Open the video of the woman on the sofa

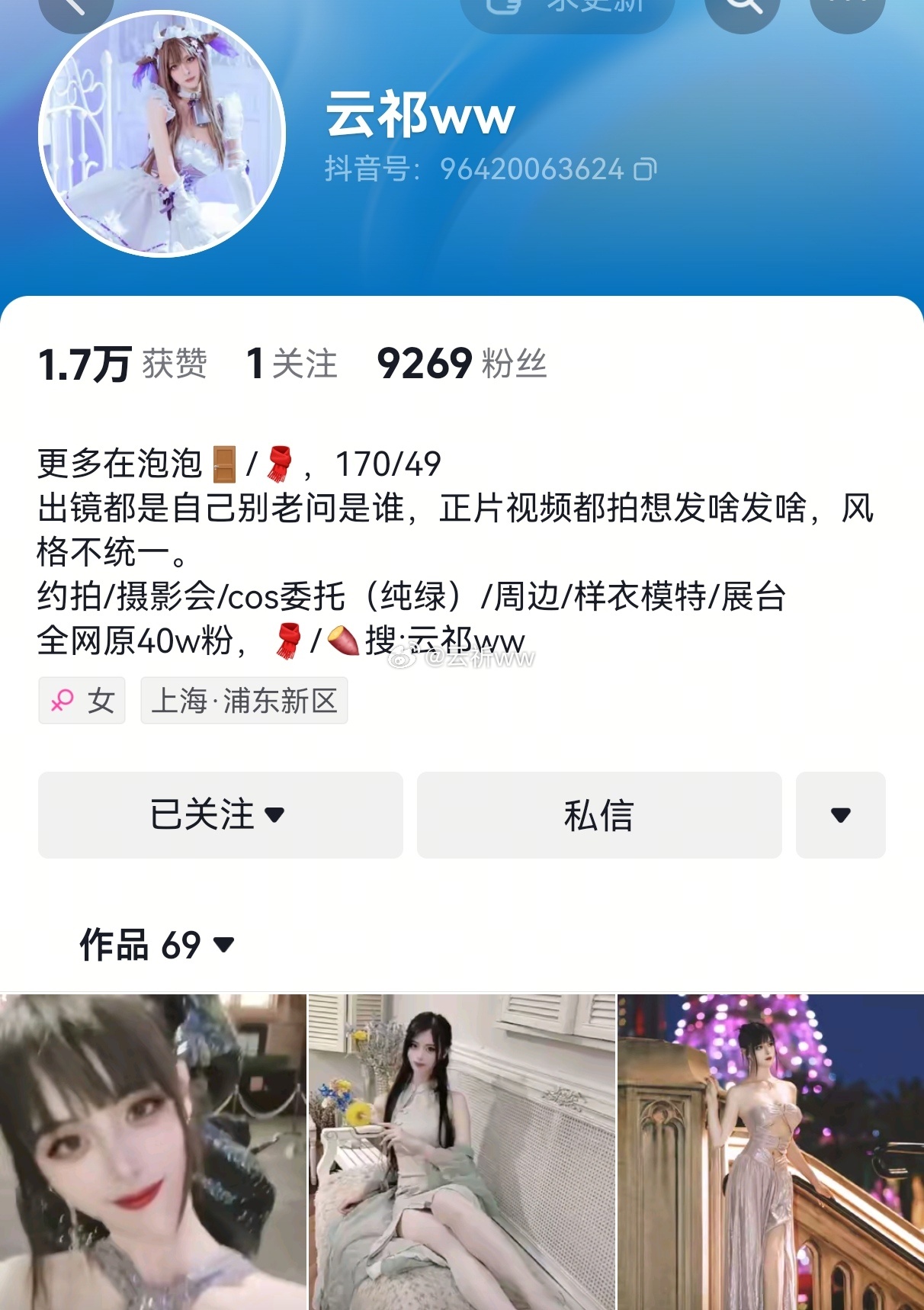pyautogui.click(x=461, y=1151)
